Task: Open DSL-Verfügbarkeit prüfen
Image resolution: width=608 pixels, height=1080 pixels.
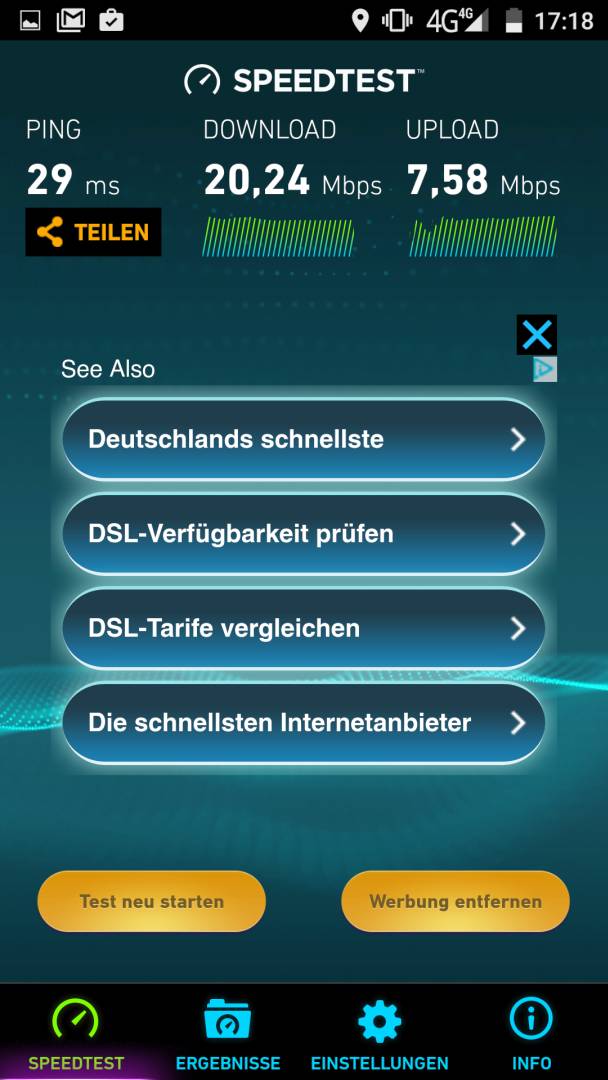Action: [x=303, y=534]
